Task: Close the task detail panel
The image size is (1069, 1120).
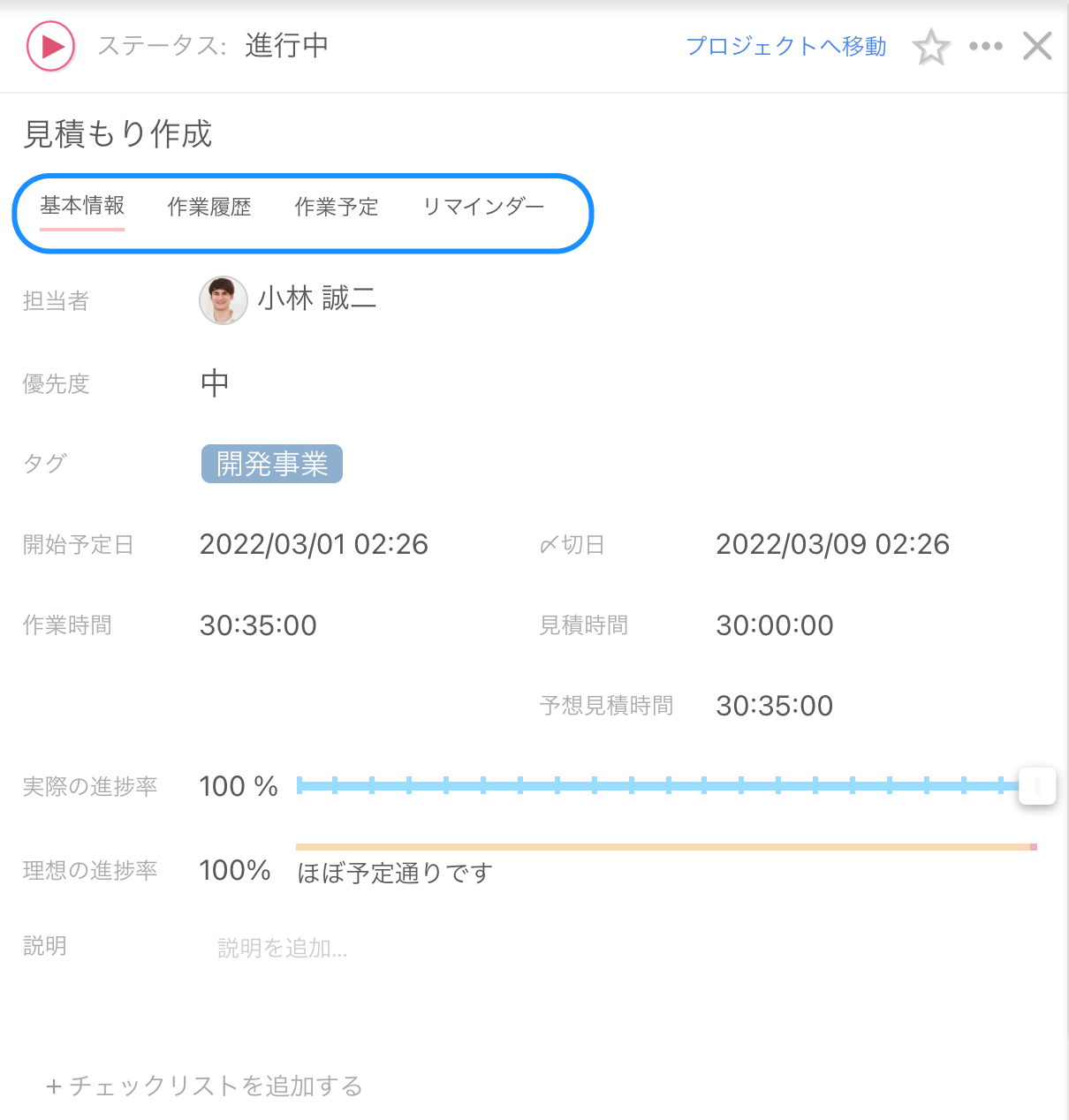Action: point(1037,46)
